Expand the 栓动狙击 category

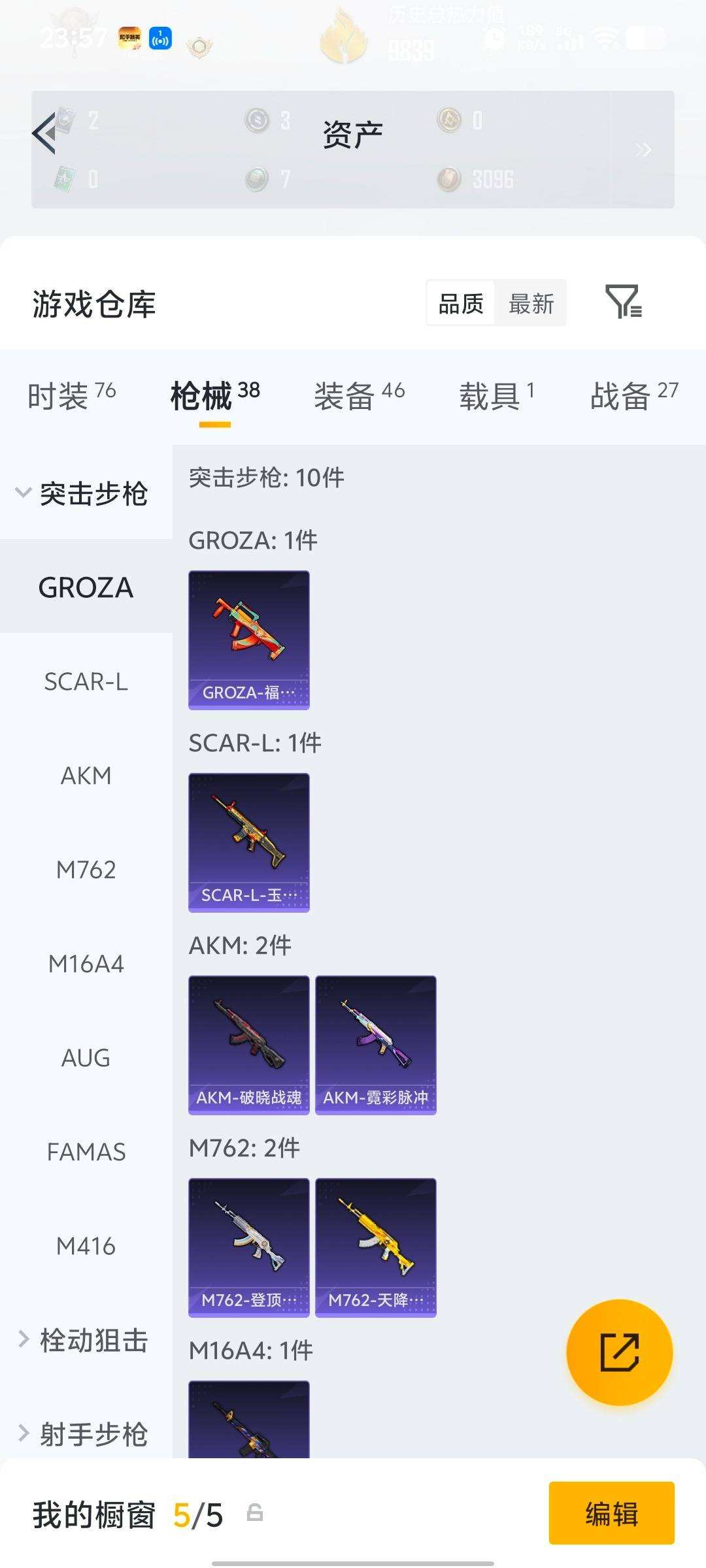coord(83,1341)
